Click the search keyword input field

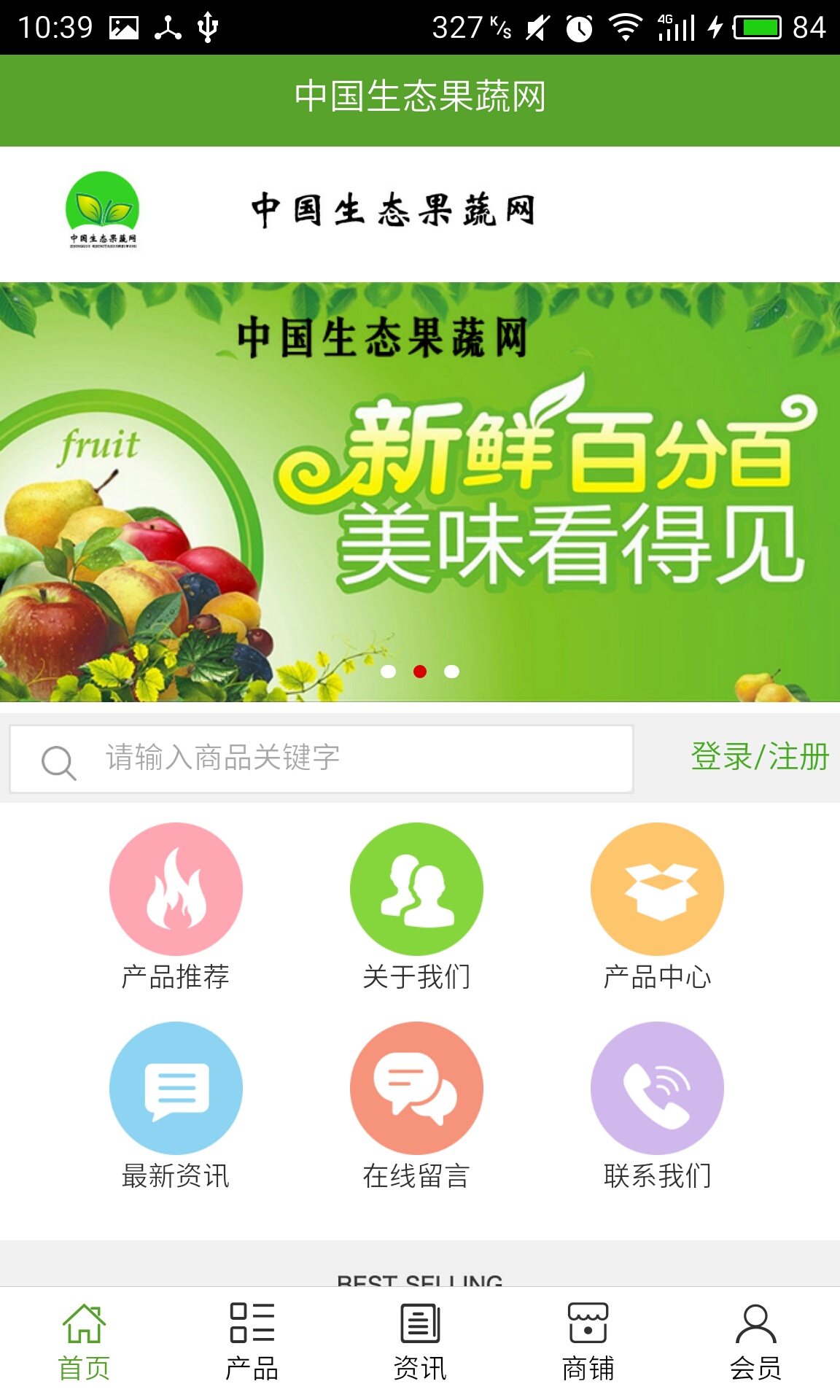point(328,759)
